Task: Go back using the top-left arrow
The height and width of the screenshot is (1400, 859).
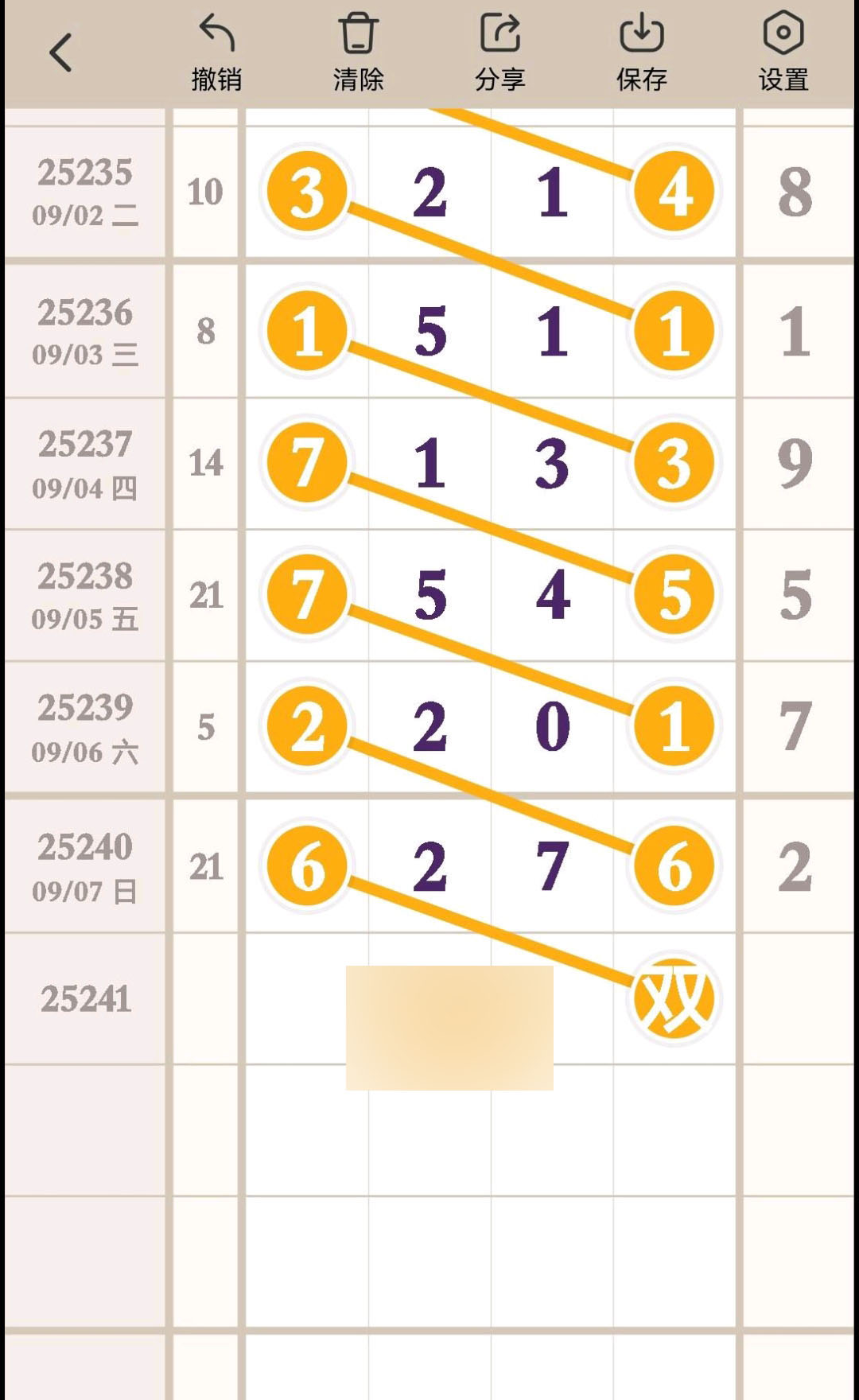Action: [60, 52]
